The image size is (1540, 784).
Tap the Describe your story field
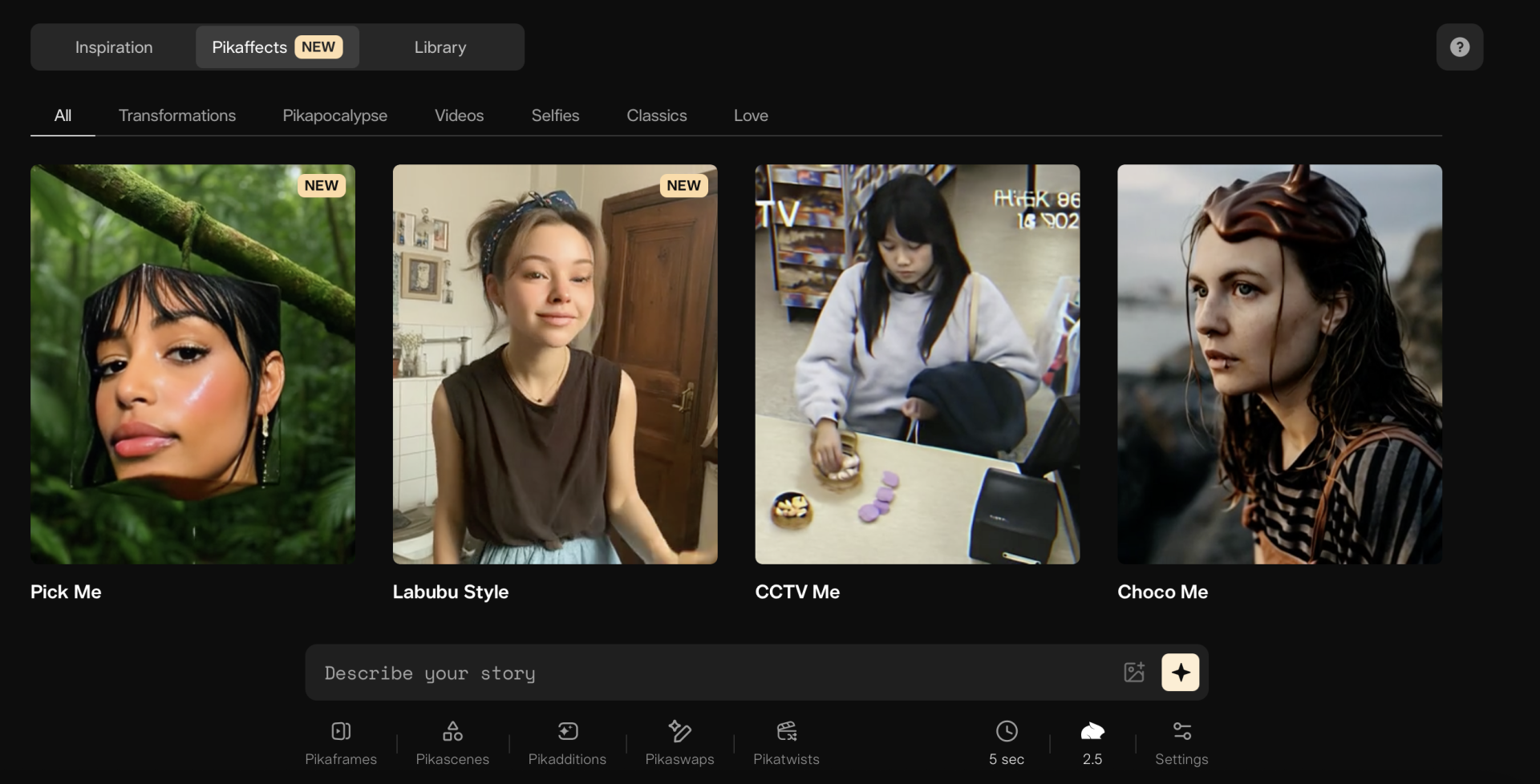coord(706,673)
